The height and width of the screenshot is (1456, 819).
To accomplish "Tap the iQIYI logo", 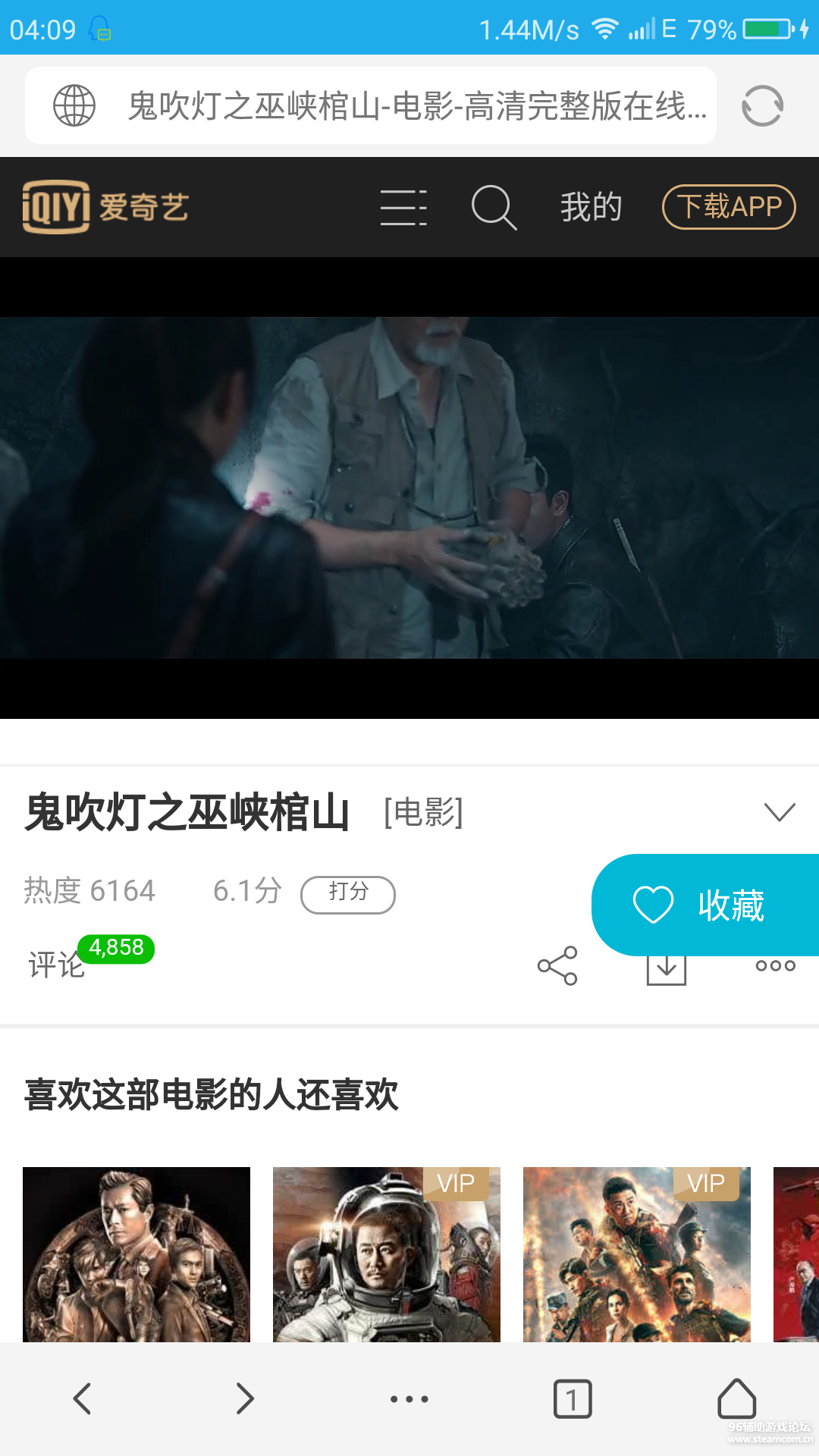I will (x=106, y=206).
